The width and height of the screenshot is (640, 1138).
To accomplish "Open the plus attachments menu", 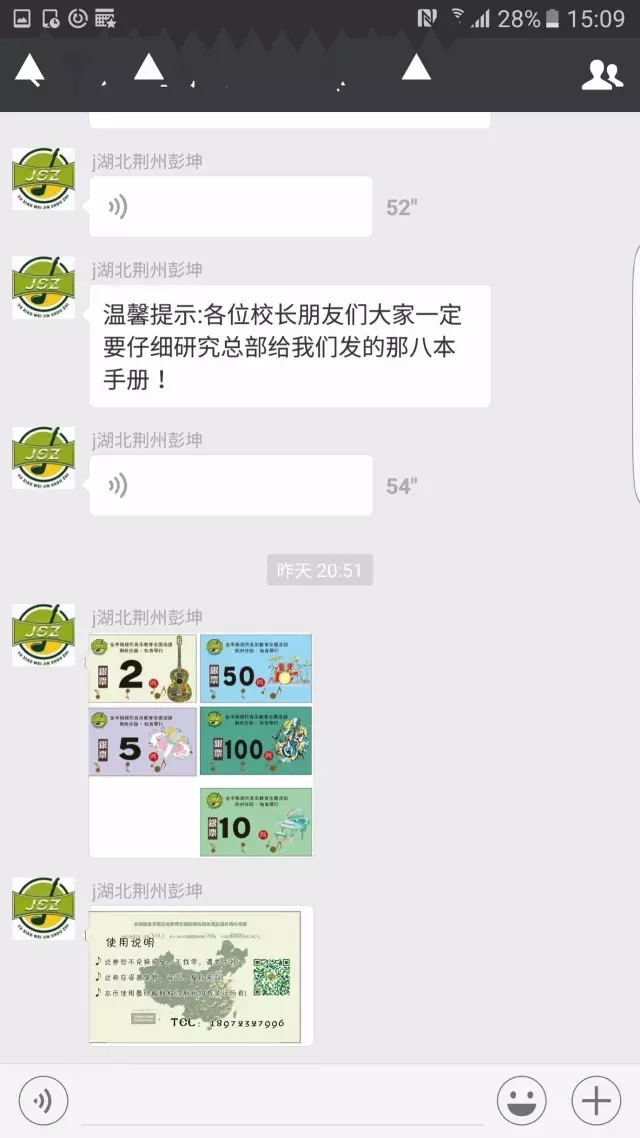I will click(596, 1101).
